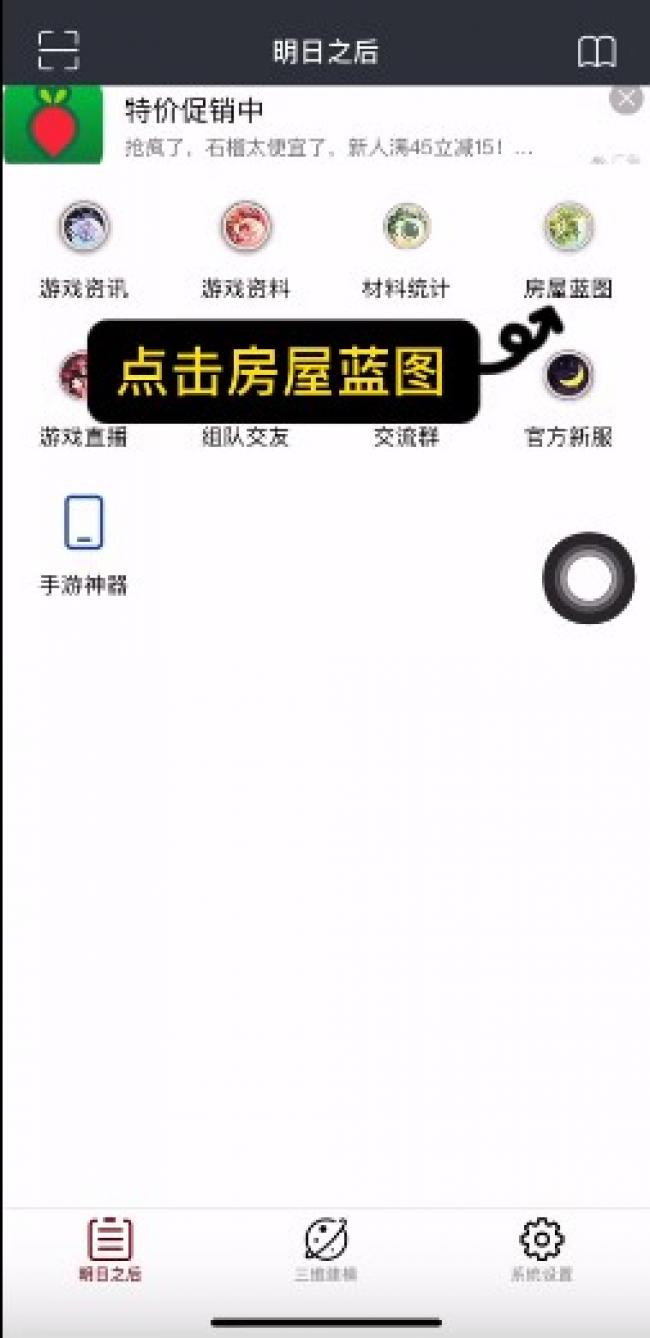Switch to the 三维建模 tab
Viewport: 650px width, 1338px height.
(x=325, y=1248)
